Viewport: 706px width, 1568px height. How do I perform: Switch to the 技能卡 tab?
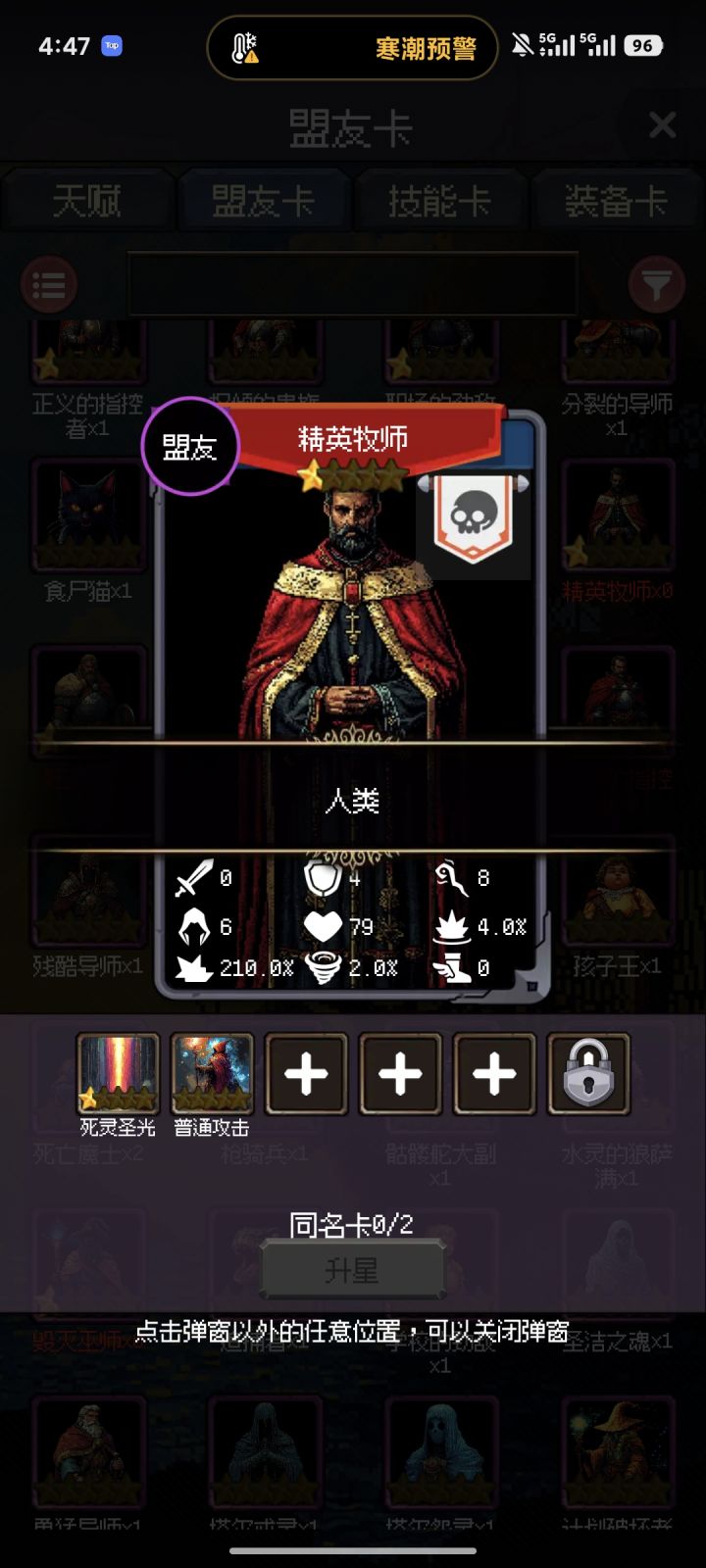click(x=440, y=199)
